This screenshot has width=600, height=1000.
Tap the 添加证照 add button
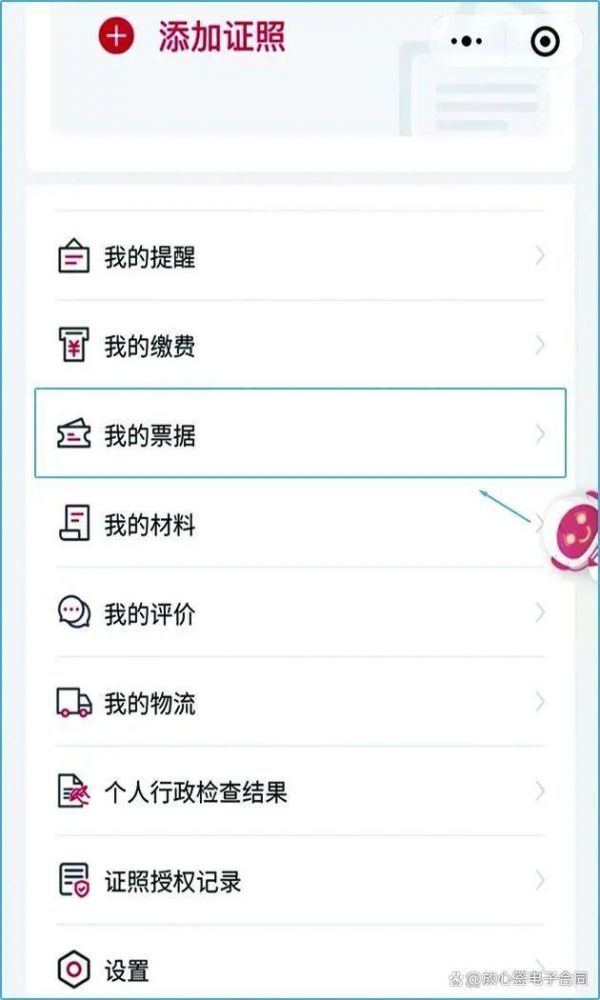[x=191, y=36]
